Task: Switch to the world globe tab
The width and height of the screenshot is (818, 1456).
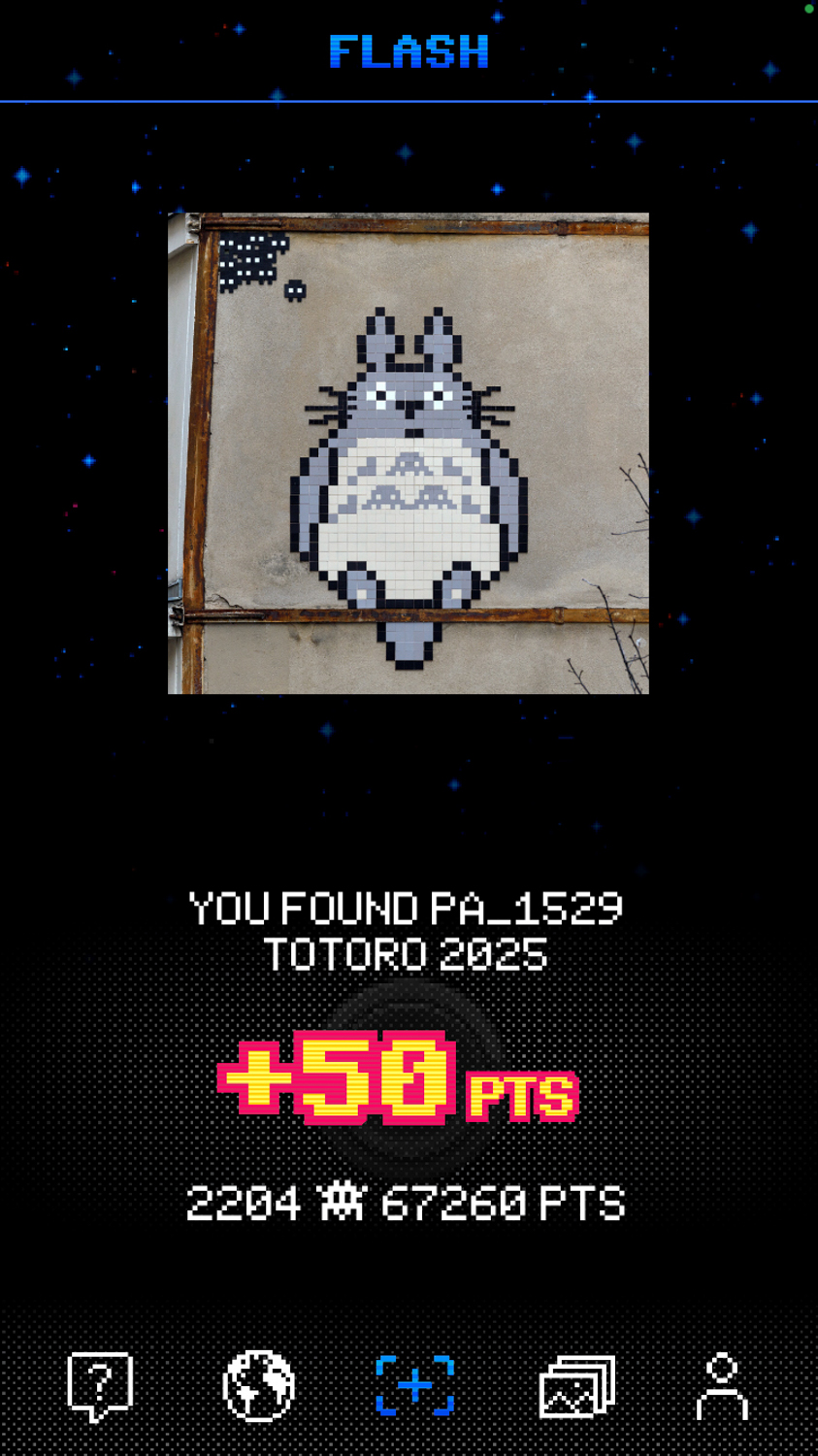Action: 258,1386
